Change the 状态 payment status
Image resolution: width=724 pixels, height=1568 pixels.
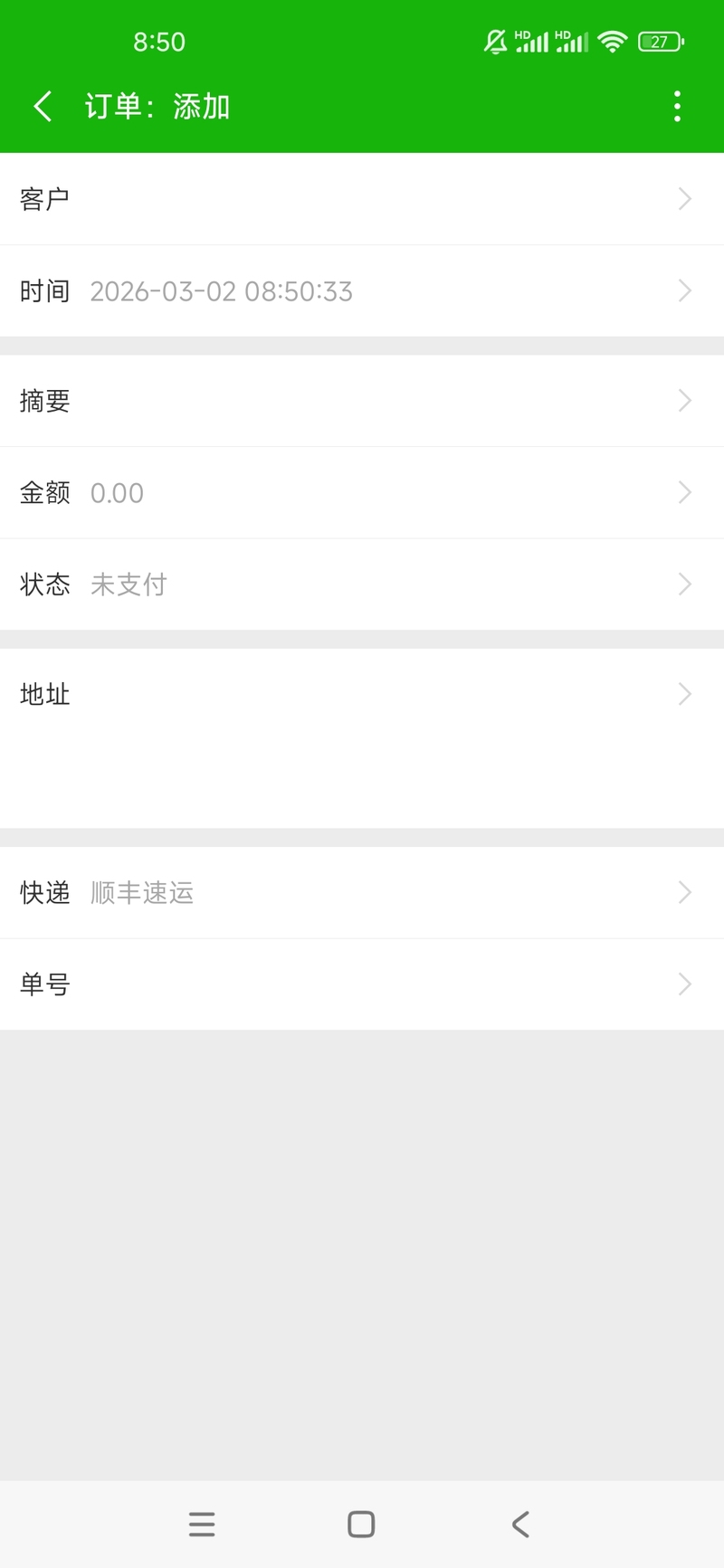pyautogui.click(x=362, y=584)
